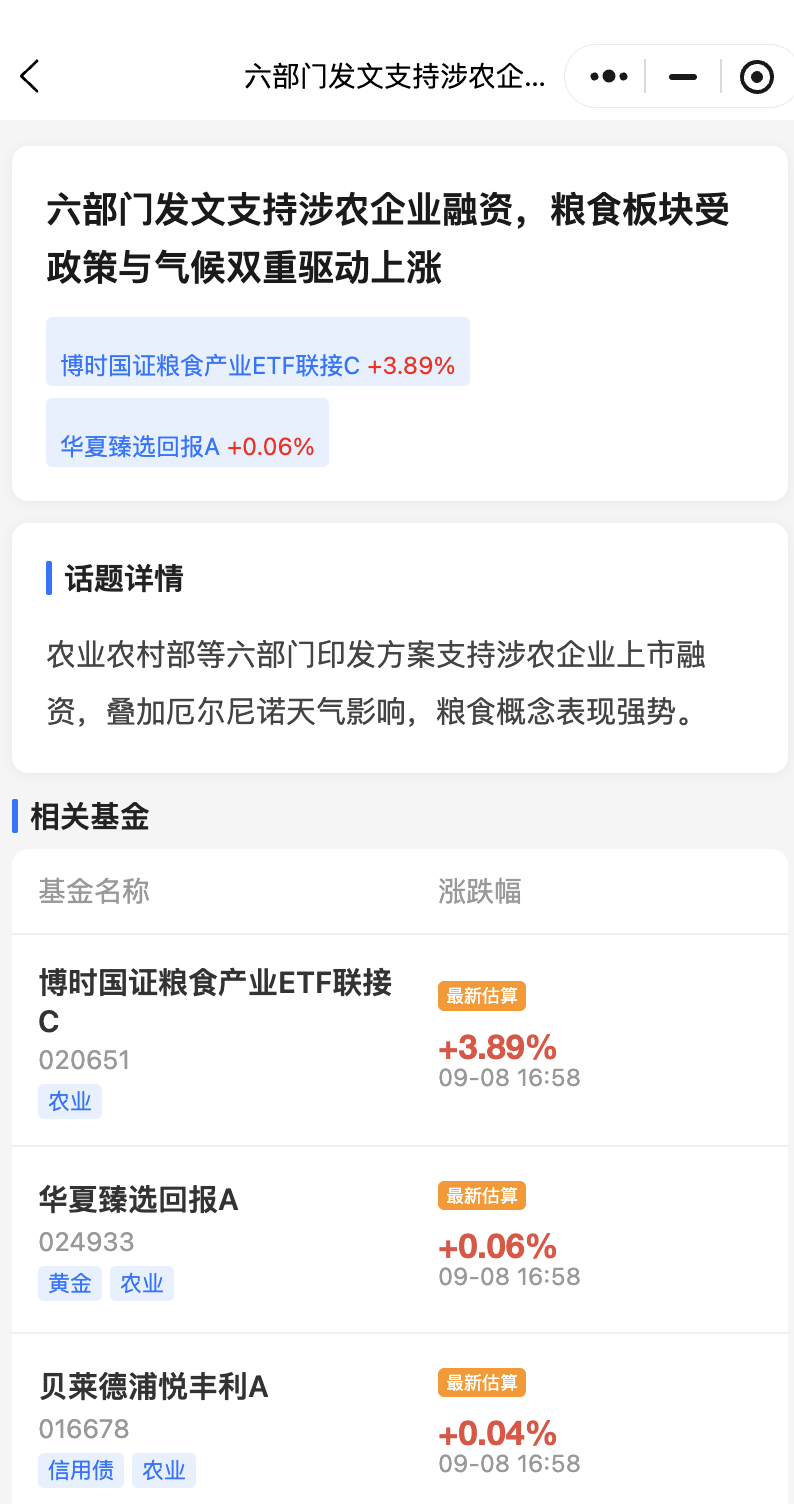Viewport: 794px width, 1504px height.
Task: Close the mini program using the circle icon
Action: pos(757,76)
